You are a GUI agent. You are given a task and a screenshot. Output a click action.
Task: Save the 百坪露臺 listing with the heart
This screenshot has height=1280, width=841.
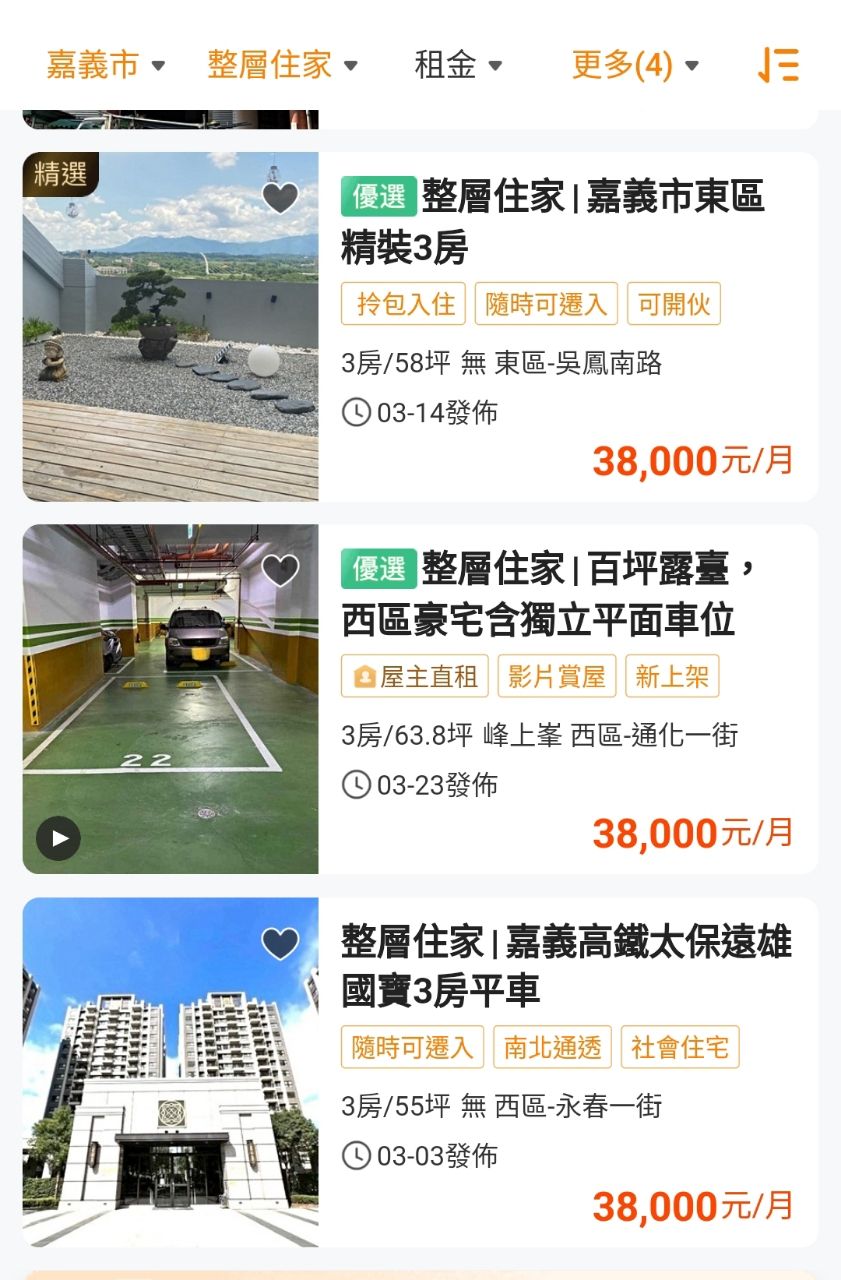[280, 571]
